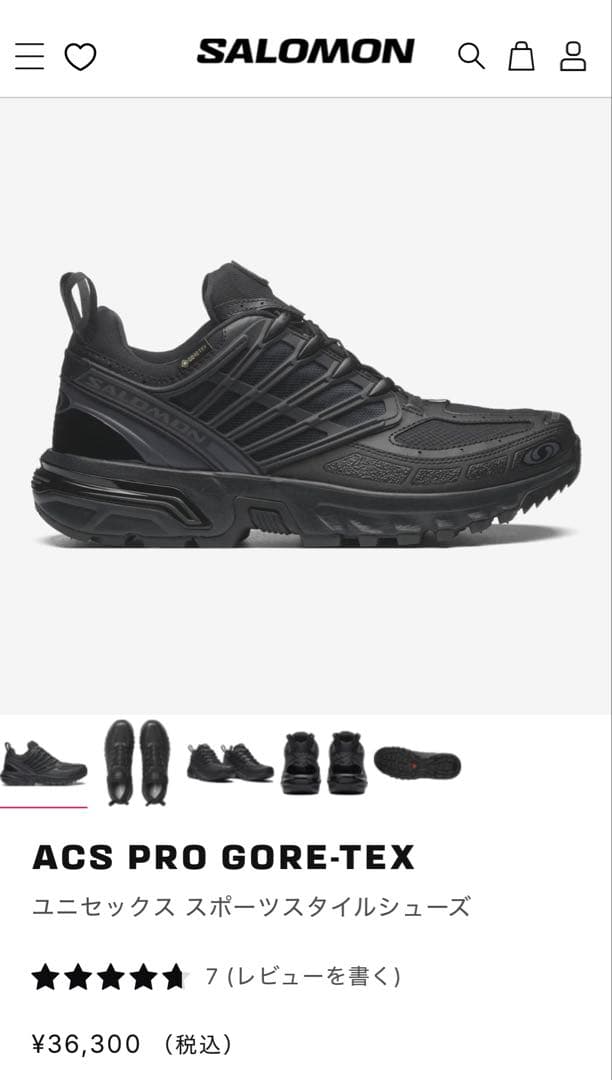612x1080 pixels.
Task: Select the angled pair thumbnail
Action: point(230,763)
